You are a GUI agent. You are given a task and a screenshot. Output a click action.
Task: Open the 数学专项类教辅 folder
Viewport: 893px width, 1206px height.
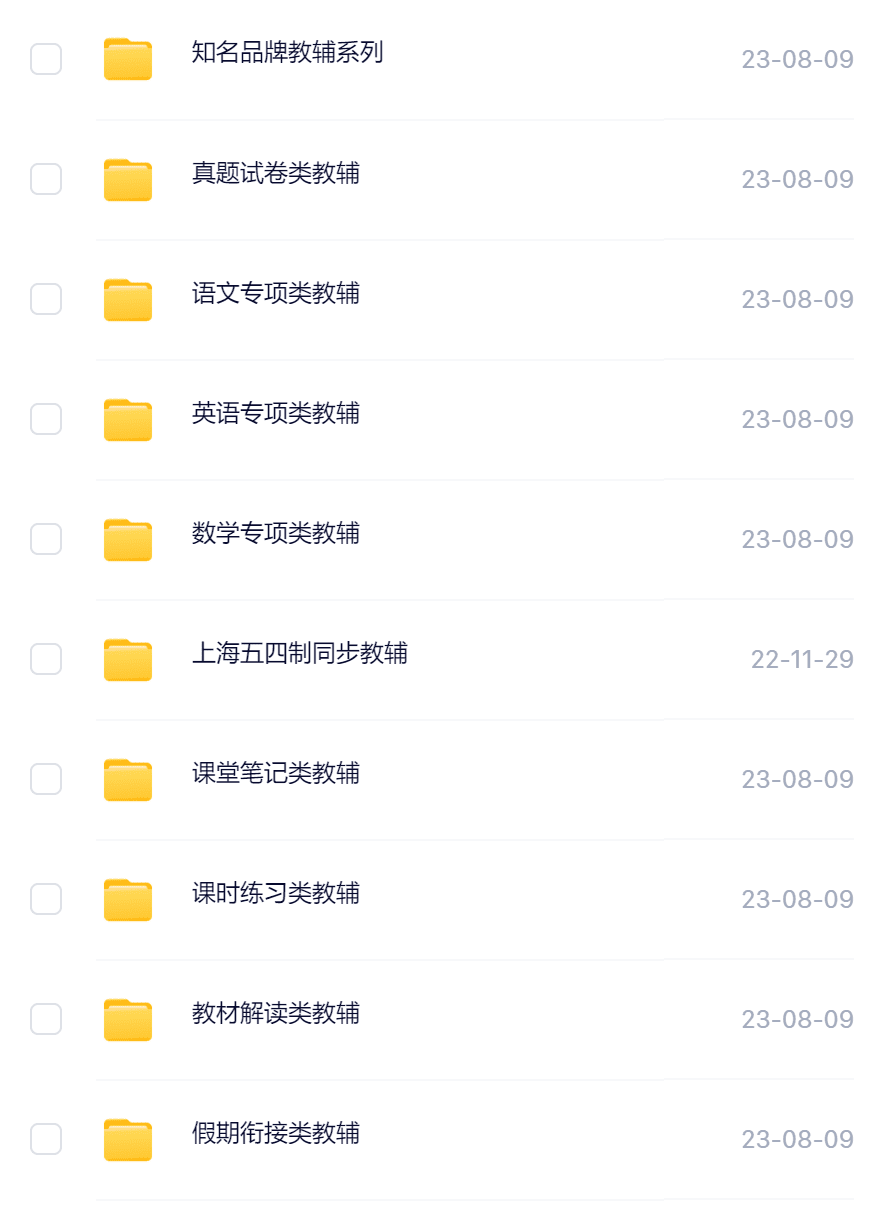coord(275,533)
